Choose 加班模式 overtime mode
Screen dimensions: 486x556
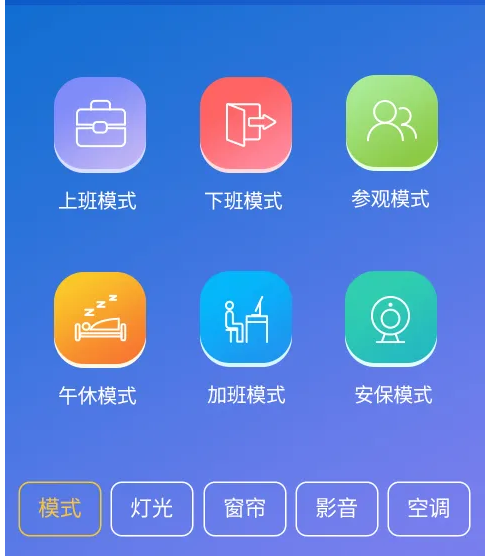coord(246,319)
